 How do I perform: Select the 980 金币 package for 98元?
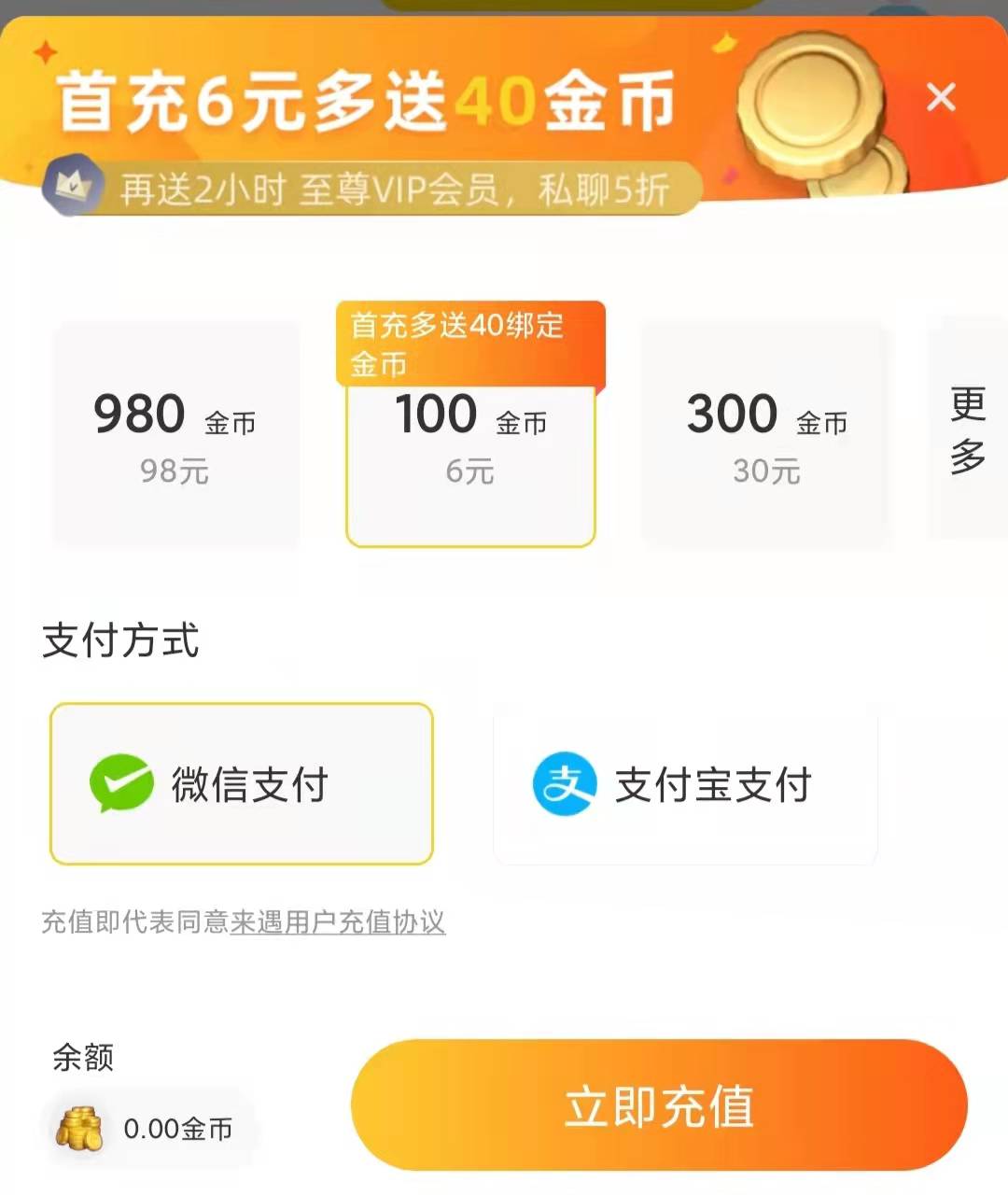click(x=175, y=435)
